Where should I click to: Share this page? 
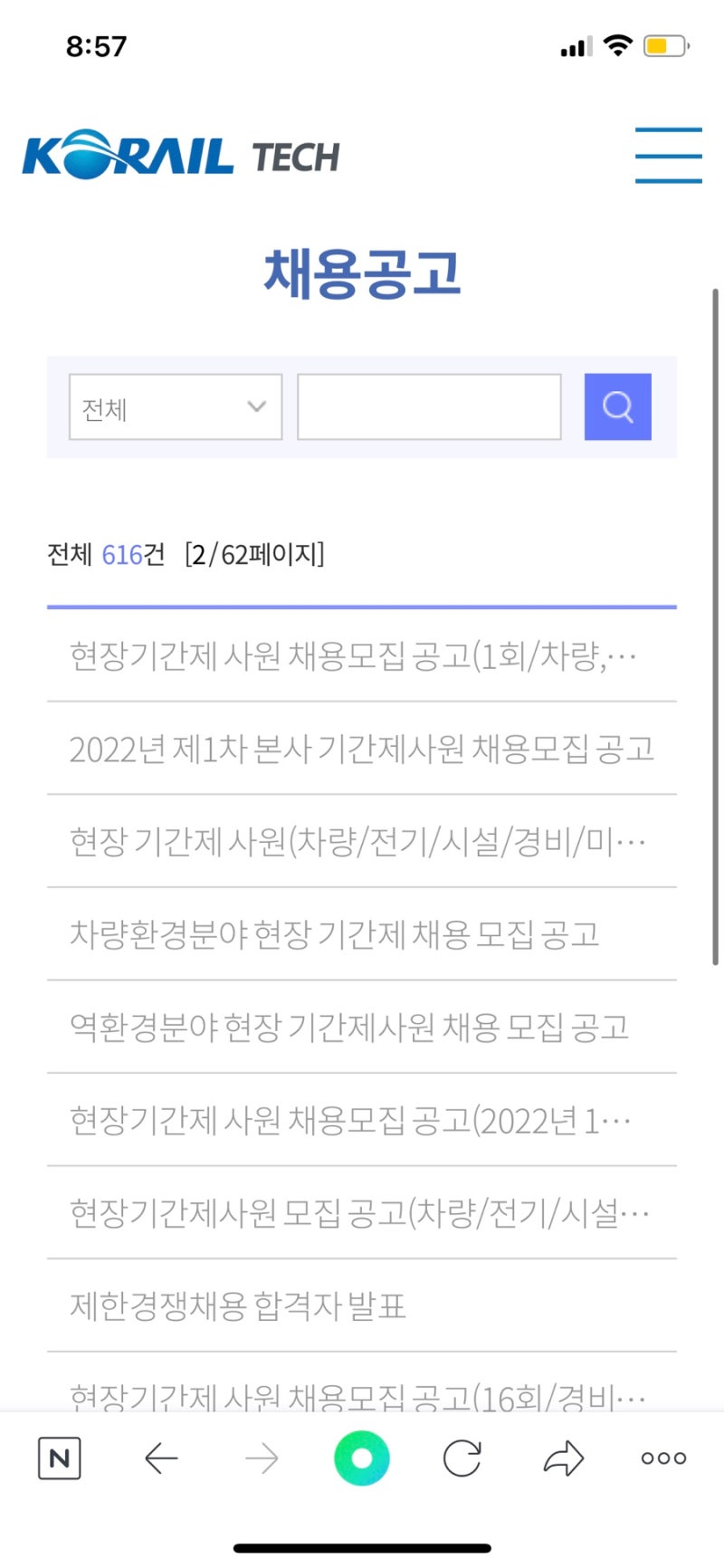point(563,1458)
